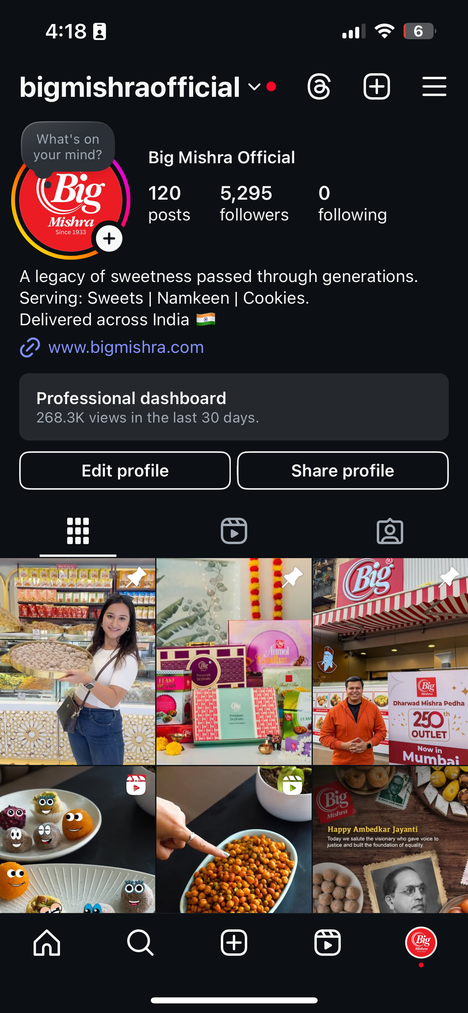
Task: Open the Search tab in bottom bar
Action: [140, 943]
